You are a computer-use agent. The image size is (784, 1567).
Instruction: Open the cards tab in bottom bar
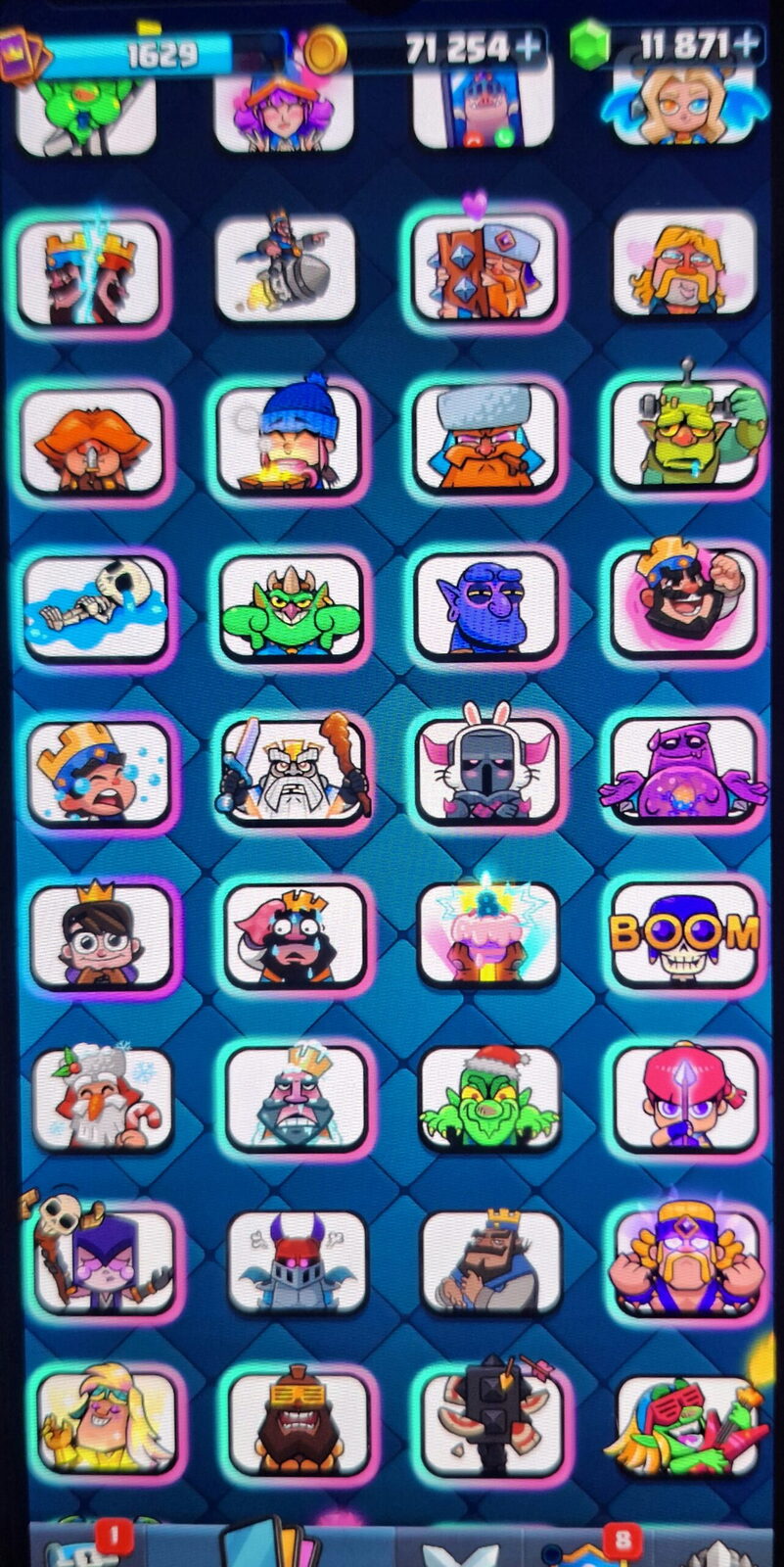pos(271,1545)
